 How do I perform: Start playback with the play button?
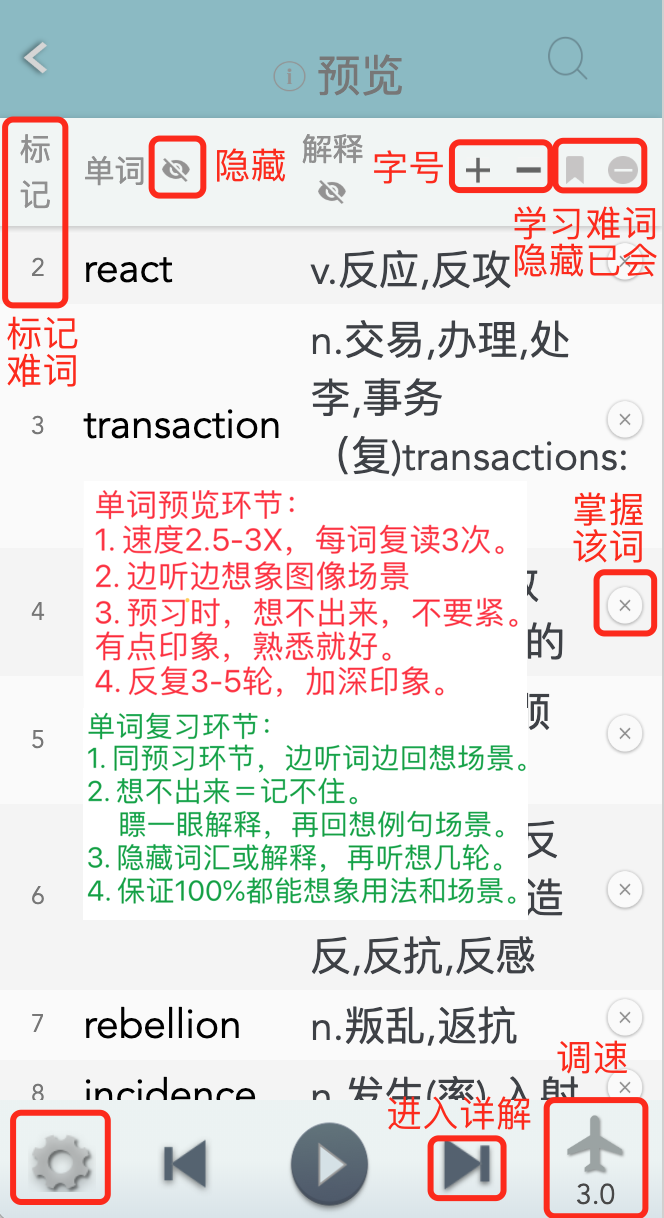(330, 1164)
